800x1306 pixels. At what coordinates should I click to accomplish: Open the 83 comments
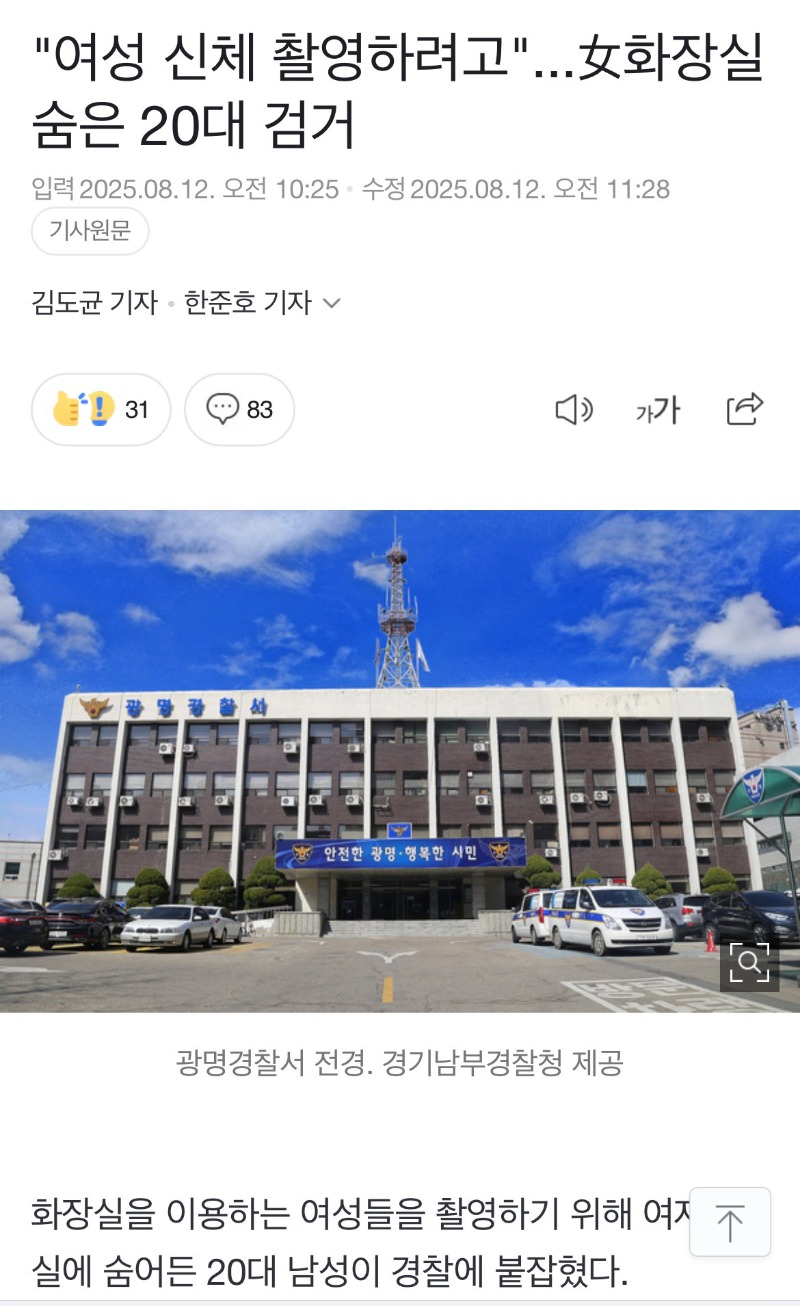pos(239,409)
